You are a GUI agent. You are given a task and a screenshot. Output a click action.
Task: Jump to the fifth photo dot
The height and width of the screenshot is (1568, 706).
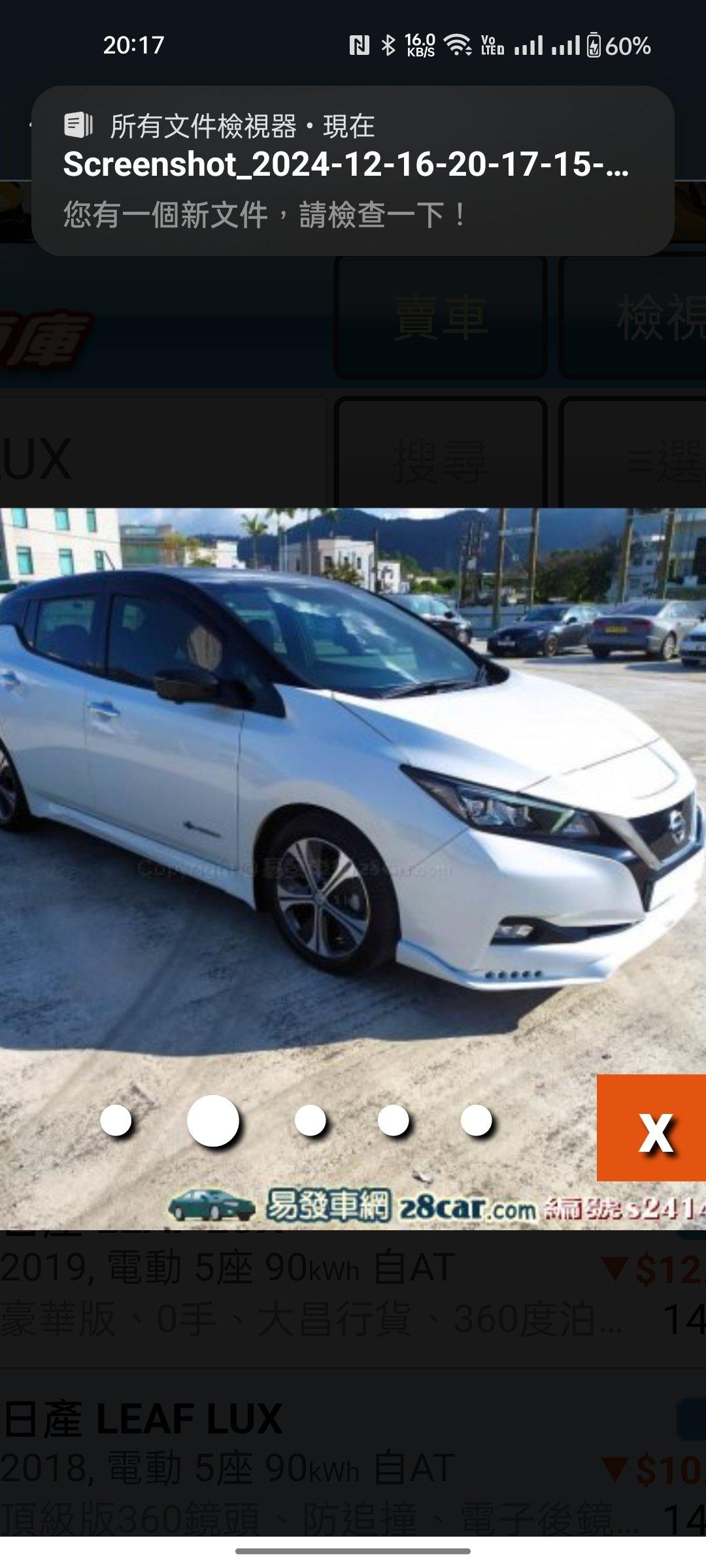tap(476, 1120)
